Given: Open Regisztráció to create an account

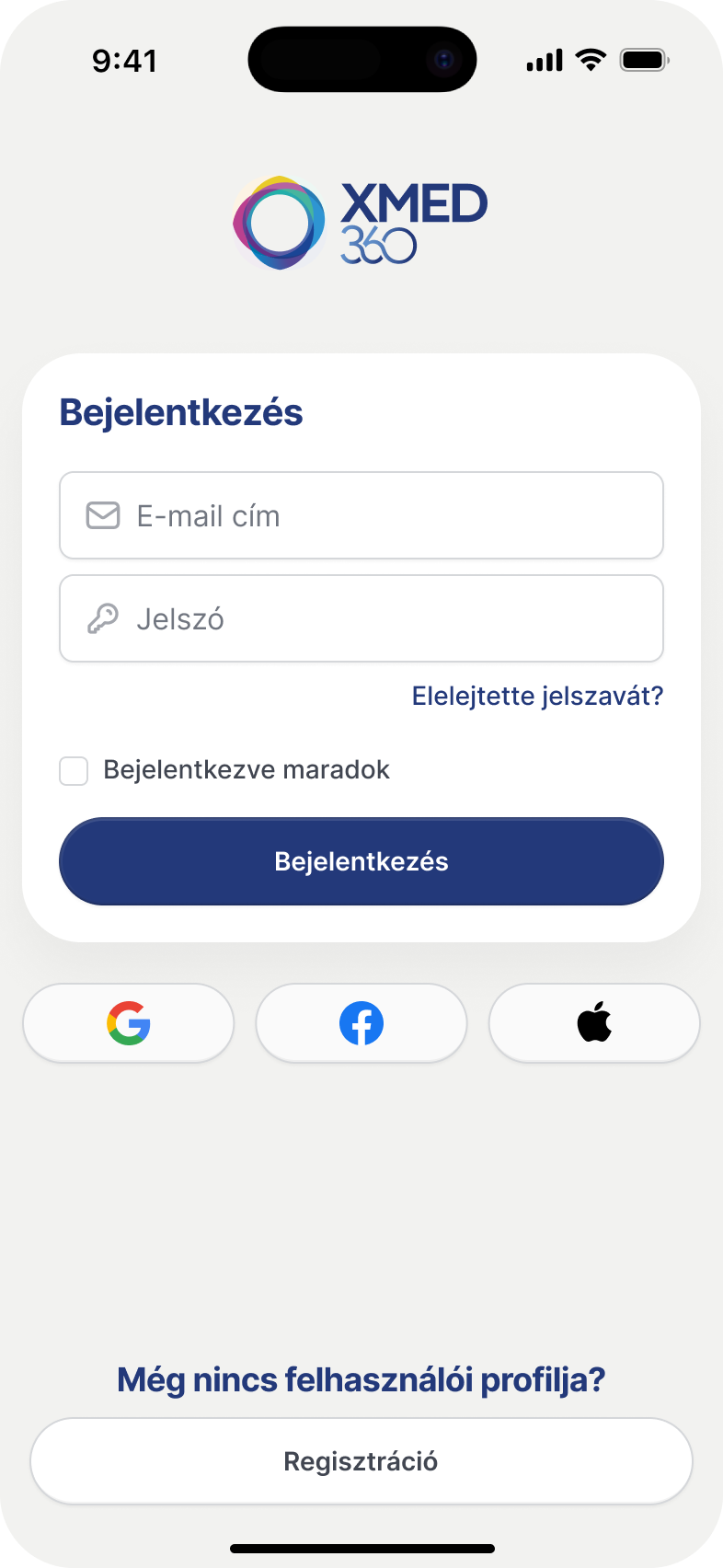Looking at the screenshot, I should (361, 1461).
